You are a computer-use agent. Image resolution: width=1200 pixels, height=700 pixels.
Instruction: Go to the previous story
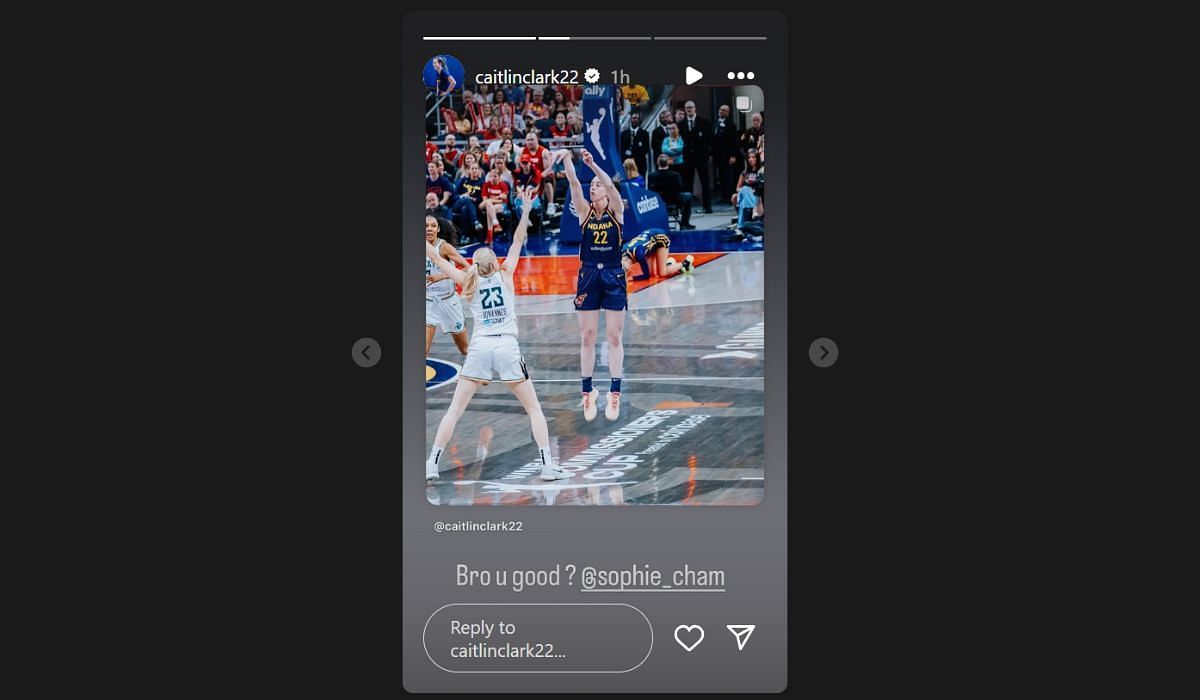click(366, 352)
